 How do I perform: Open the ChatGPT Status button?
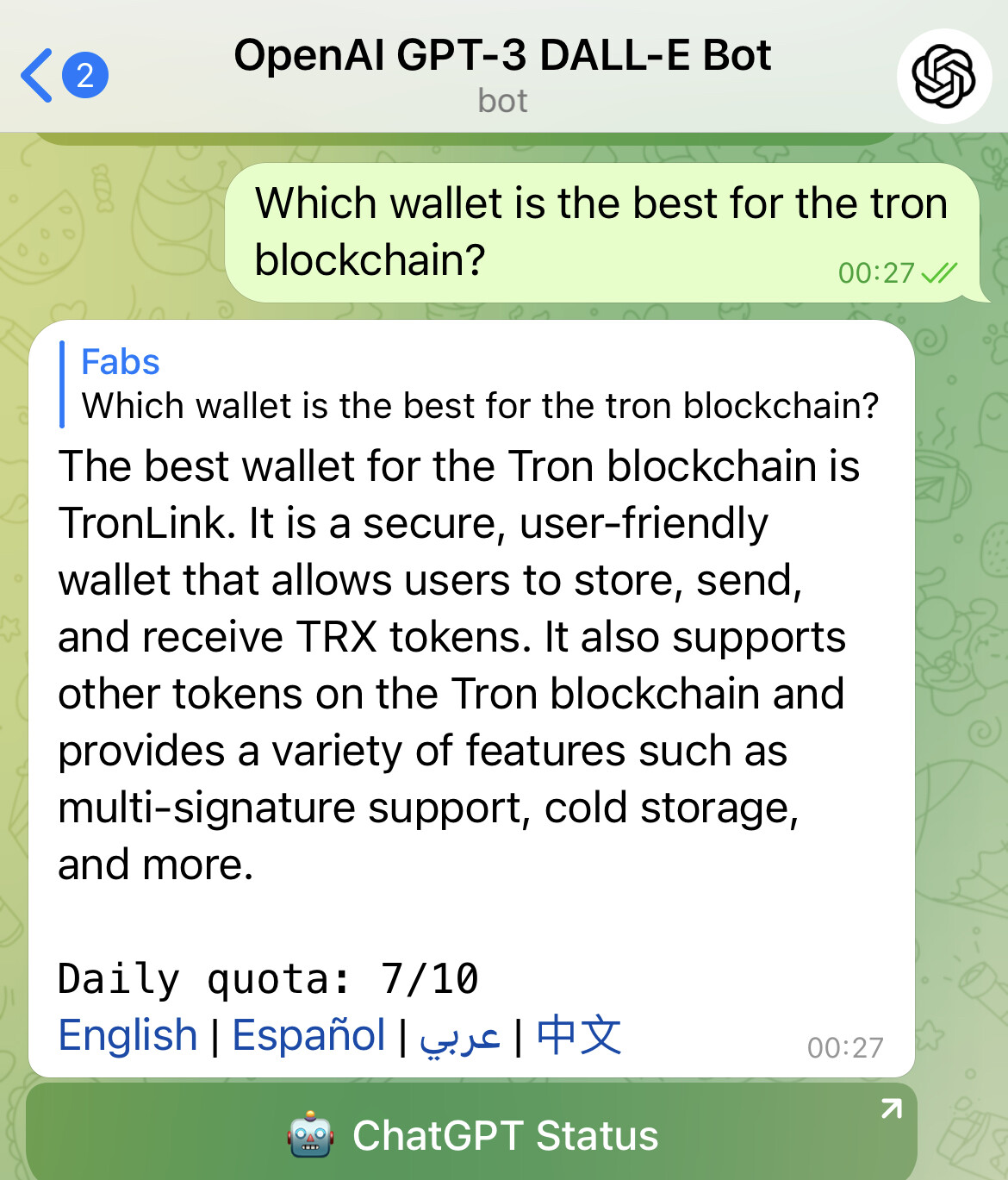coord(471,1134)
